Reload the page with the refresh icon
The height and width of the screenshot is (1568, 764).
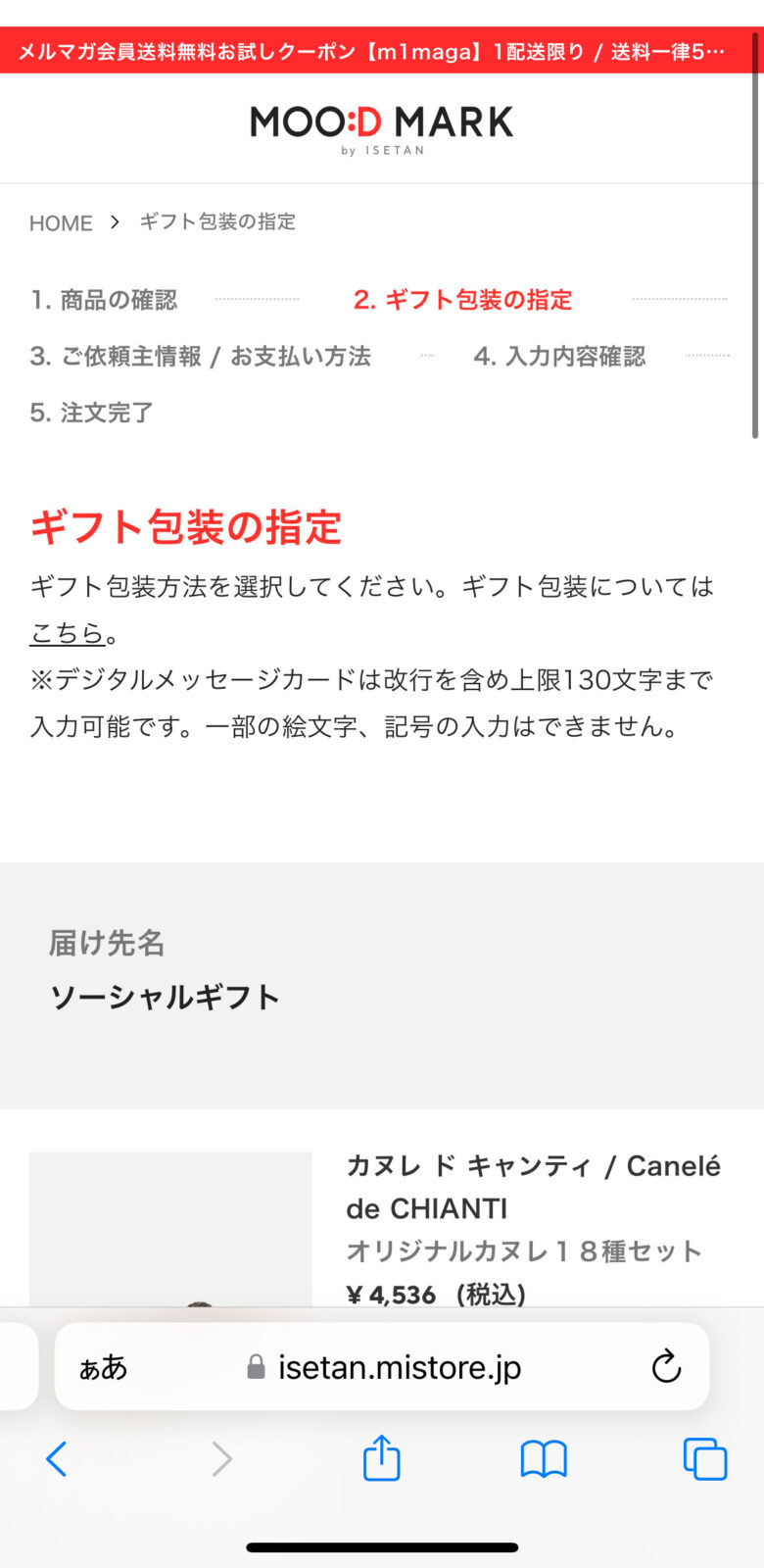tap(667, 1366)
